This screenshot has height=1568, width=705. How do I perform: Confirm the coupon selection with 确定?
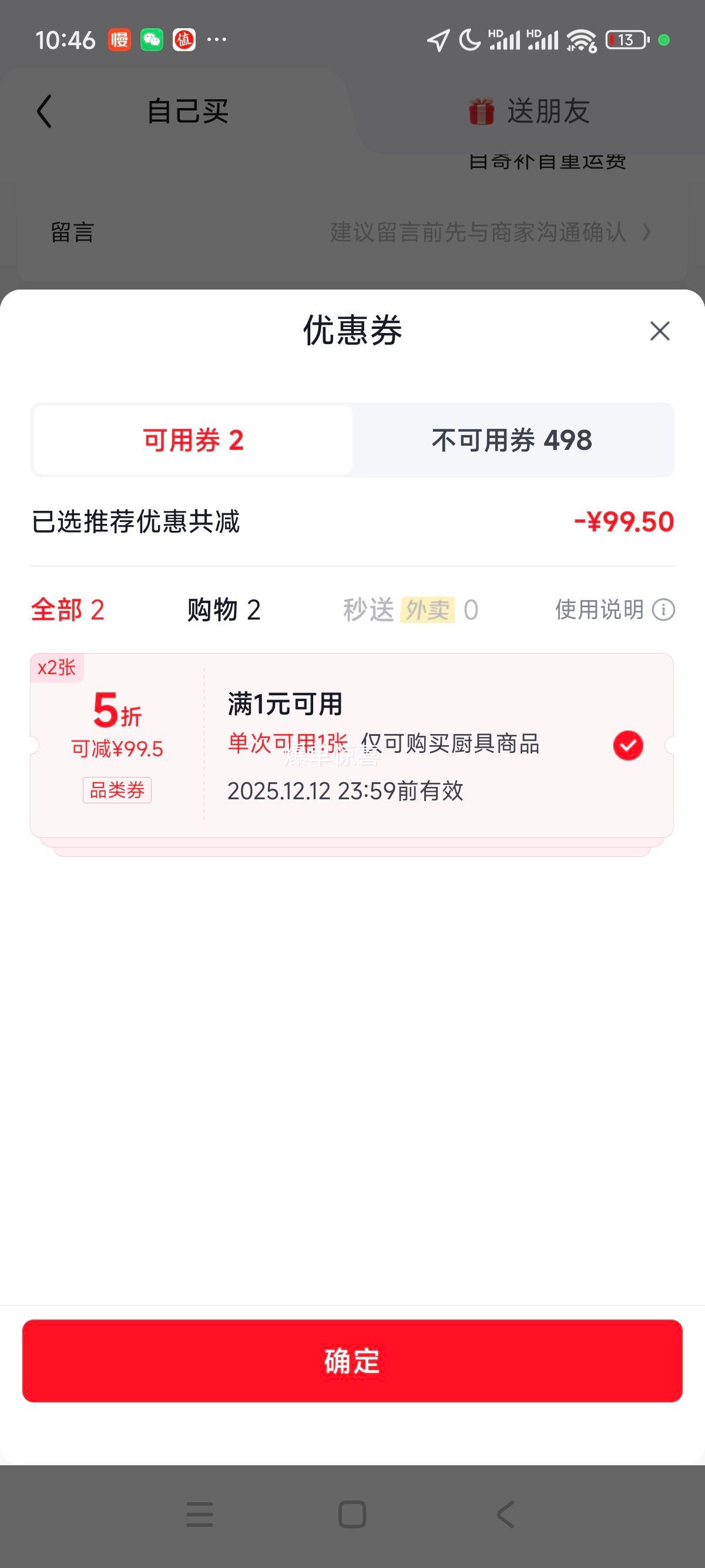pyautogui.click(x=352, y=1361)
